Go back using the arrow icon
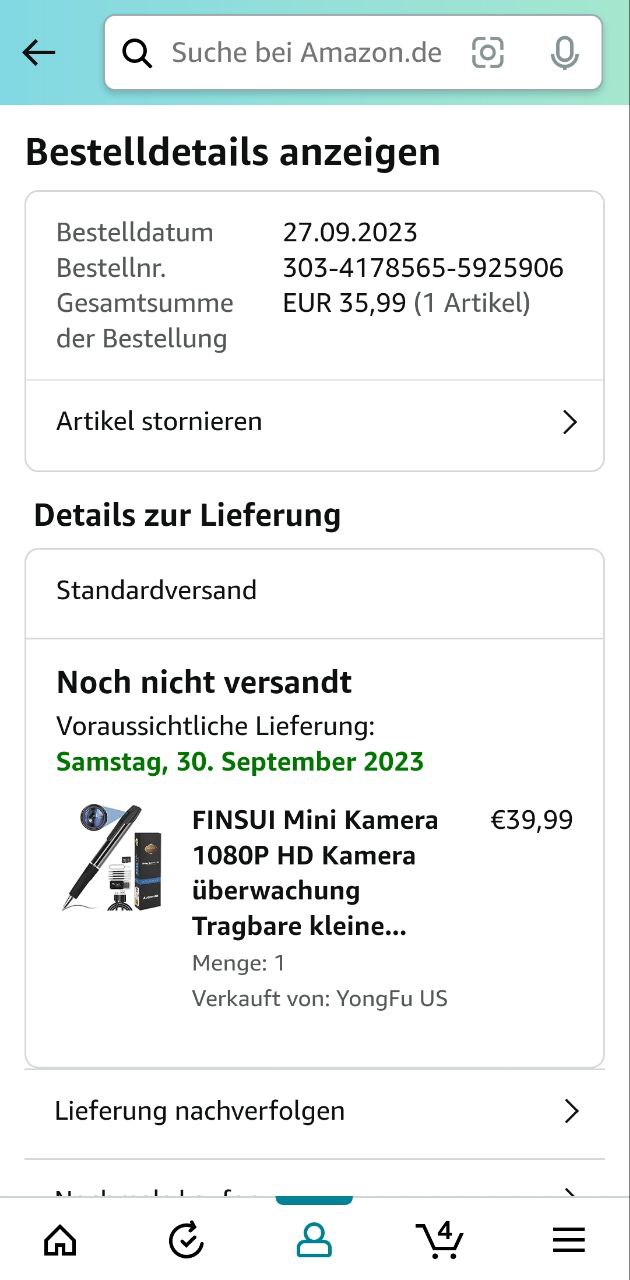This screenshot has height=1280, width=630. (x=39, y=53)
